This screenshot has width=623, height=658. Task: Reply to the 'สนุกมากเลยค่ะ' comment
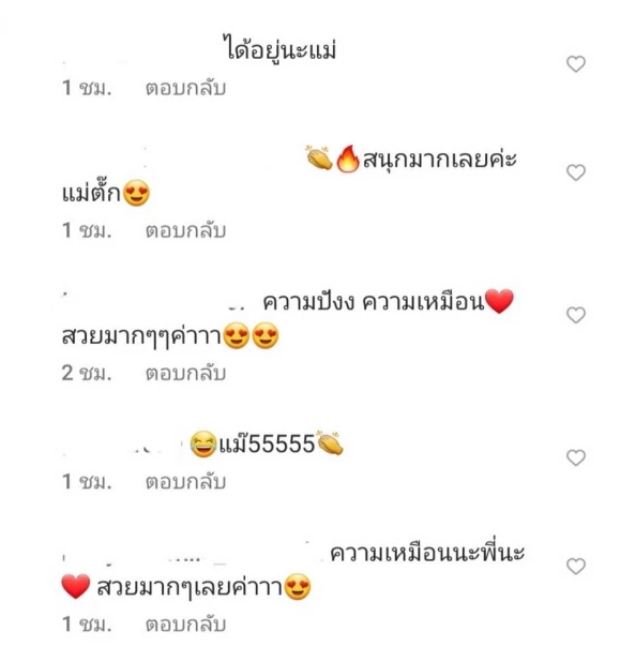[186, 231]
